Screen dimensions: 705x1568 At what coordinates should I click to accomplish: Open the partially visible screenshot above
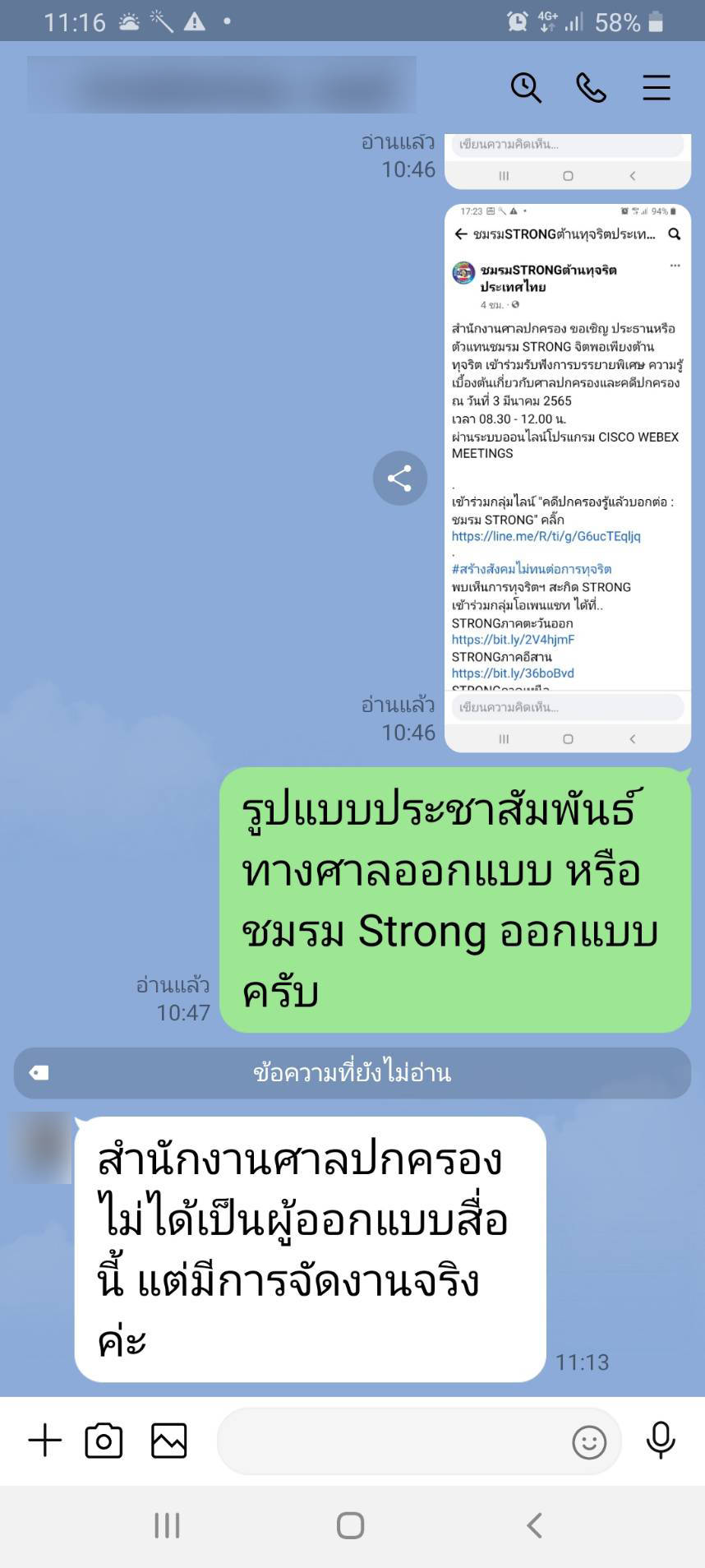567,160
